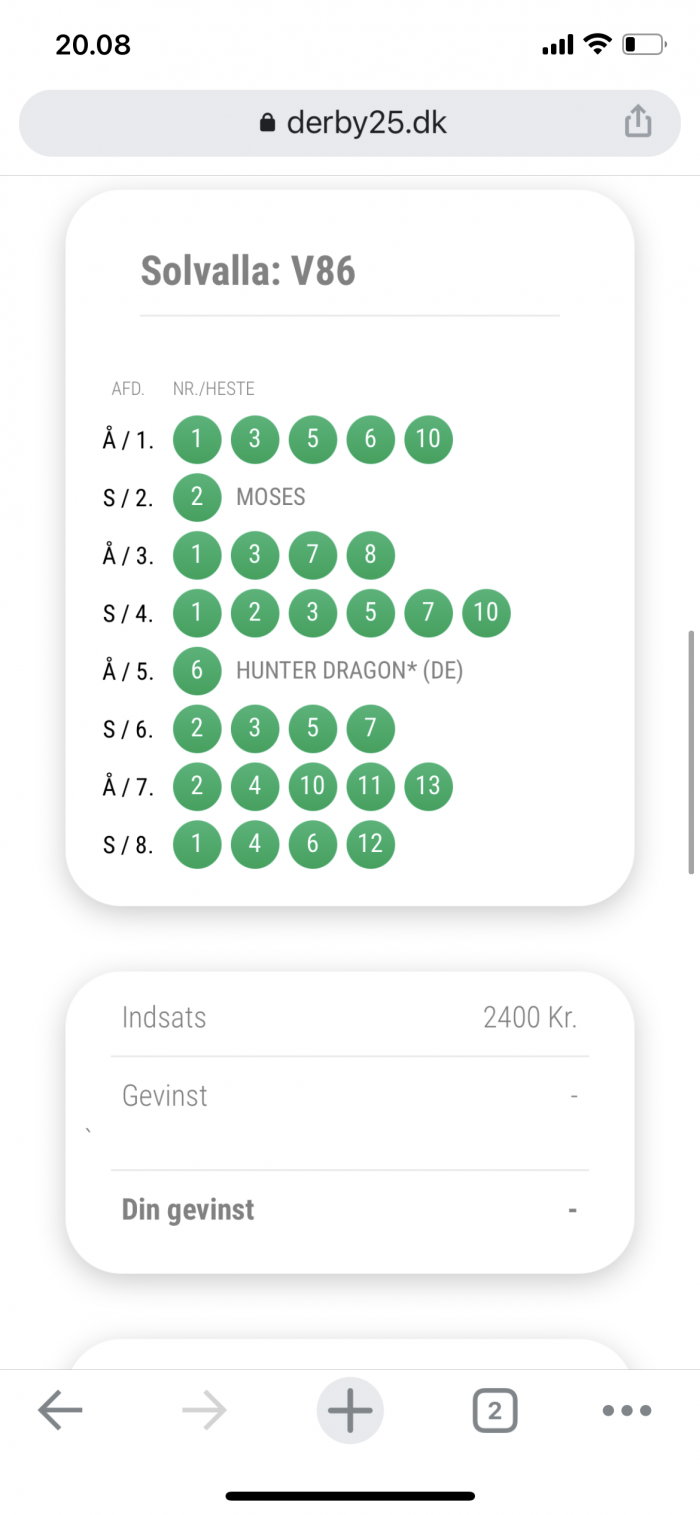Open the browser's three-dot menu
The height and width of the screenshot is (1515, 700).
click(x=627, y=1411)
